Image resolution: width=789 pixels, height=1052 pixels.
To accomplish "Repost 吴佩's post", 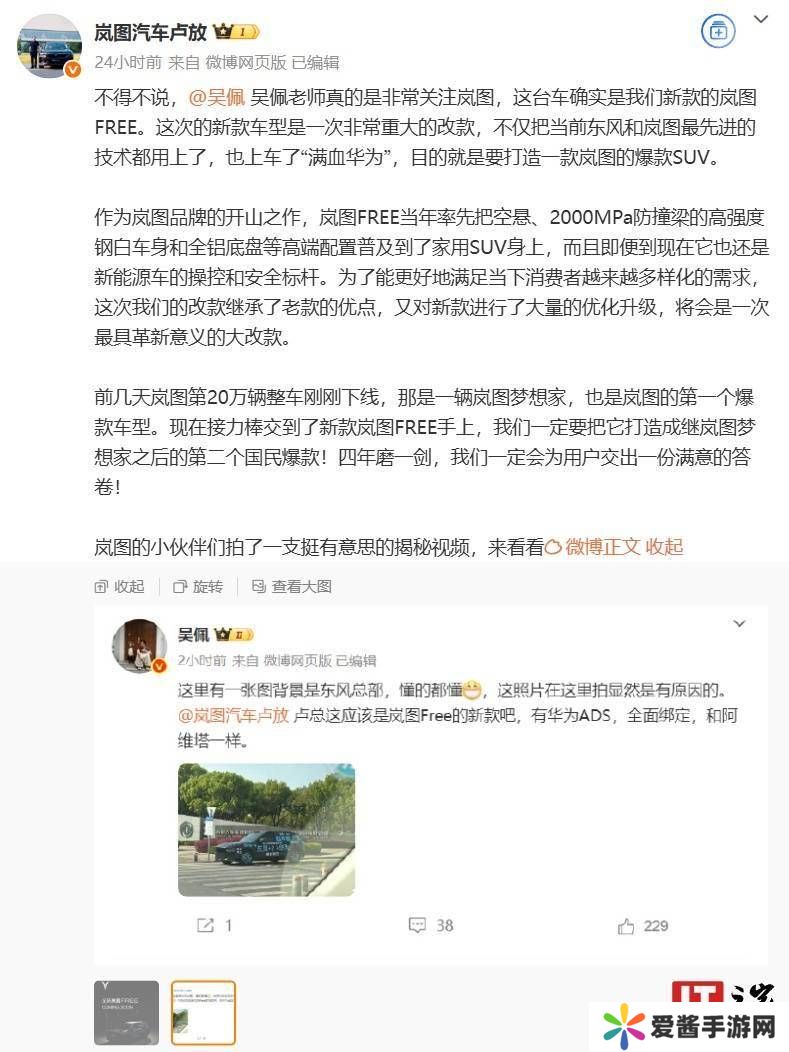I will tap(215, 926).
